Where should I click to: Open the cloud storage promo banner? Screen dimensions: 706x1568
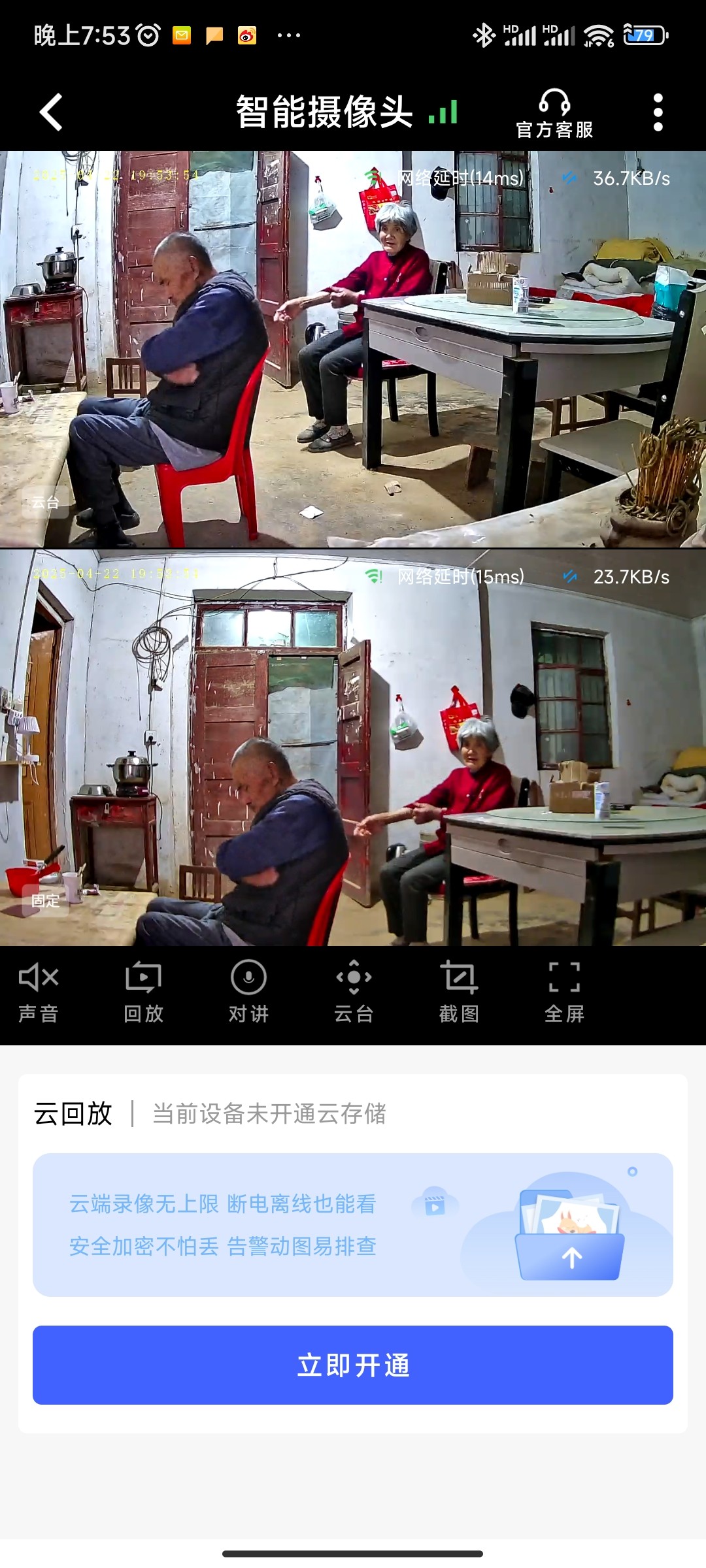[x=353, y=1225]
